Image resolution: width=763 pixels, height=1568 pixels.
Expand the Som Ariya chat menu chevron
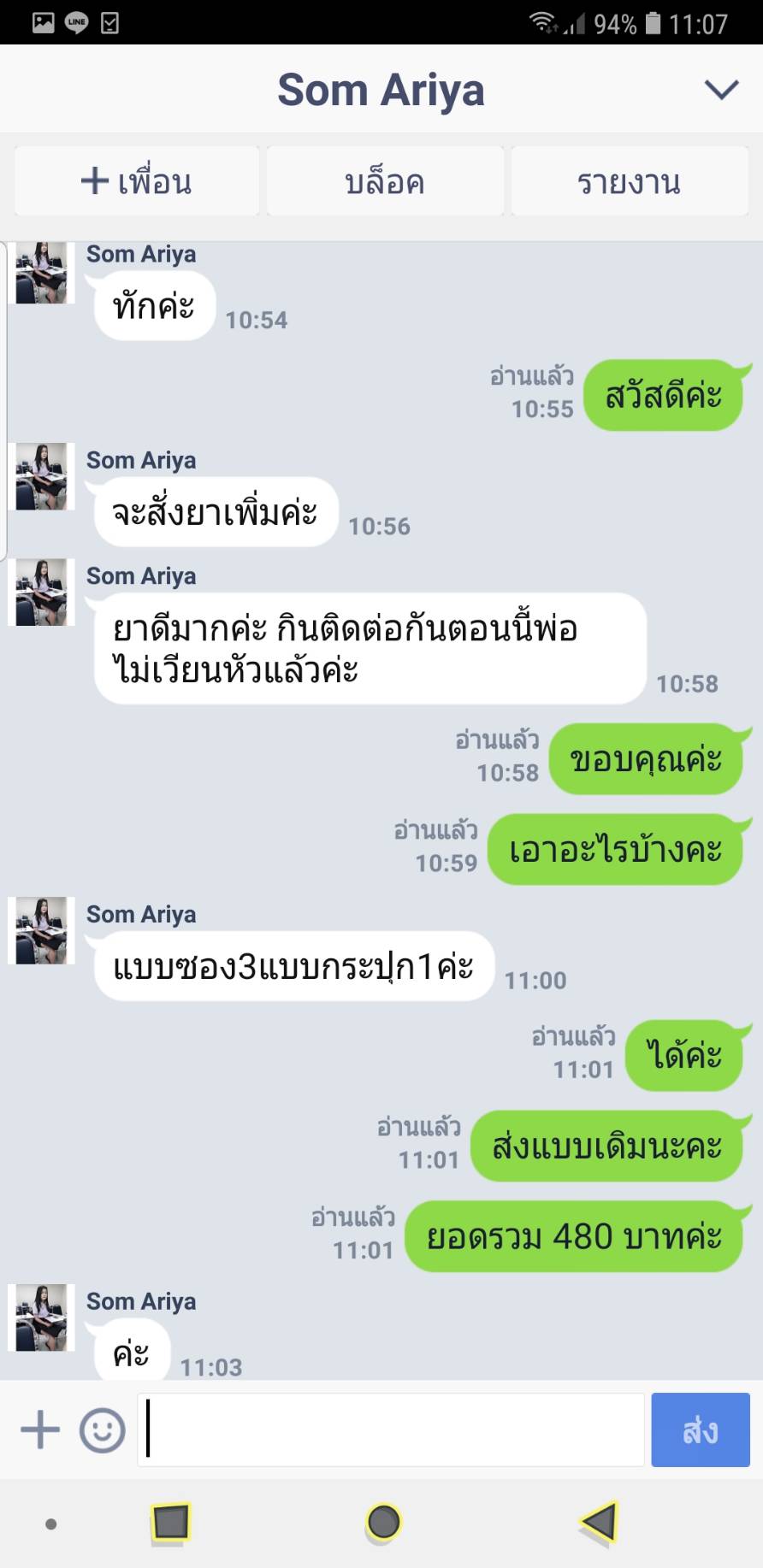tap(721, 89)
